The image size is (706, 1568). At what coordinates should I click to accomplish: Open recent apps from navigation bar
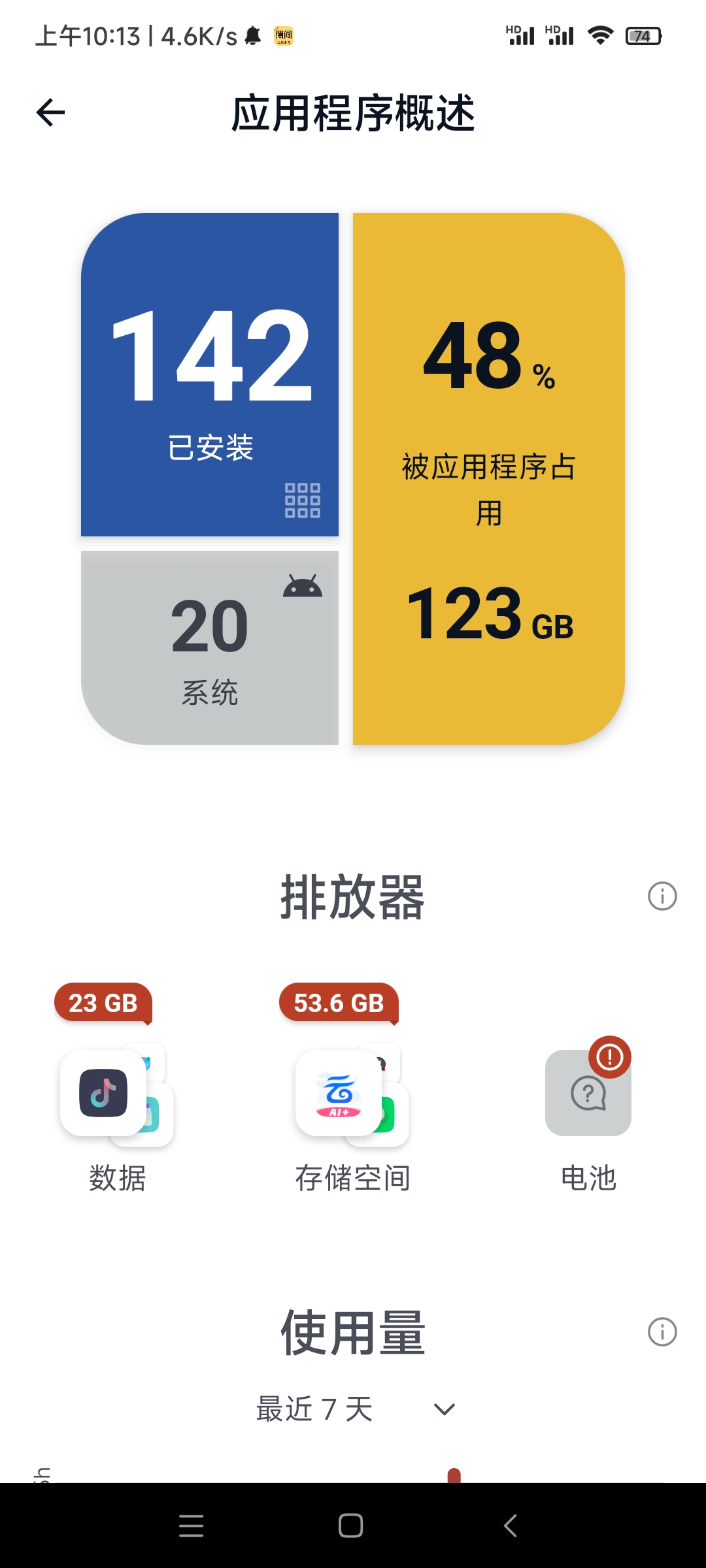click(191, 1526)
